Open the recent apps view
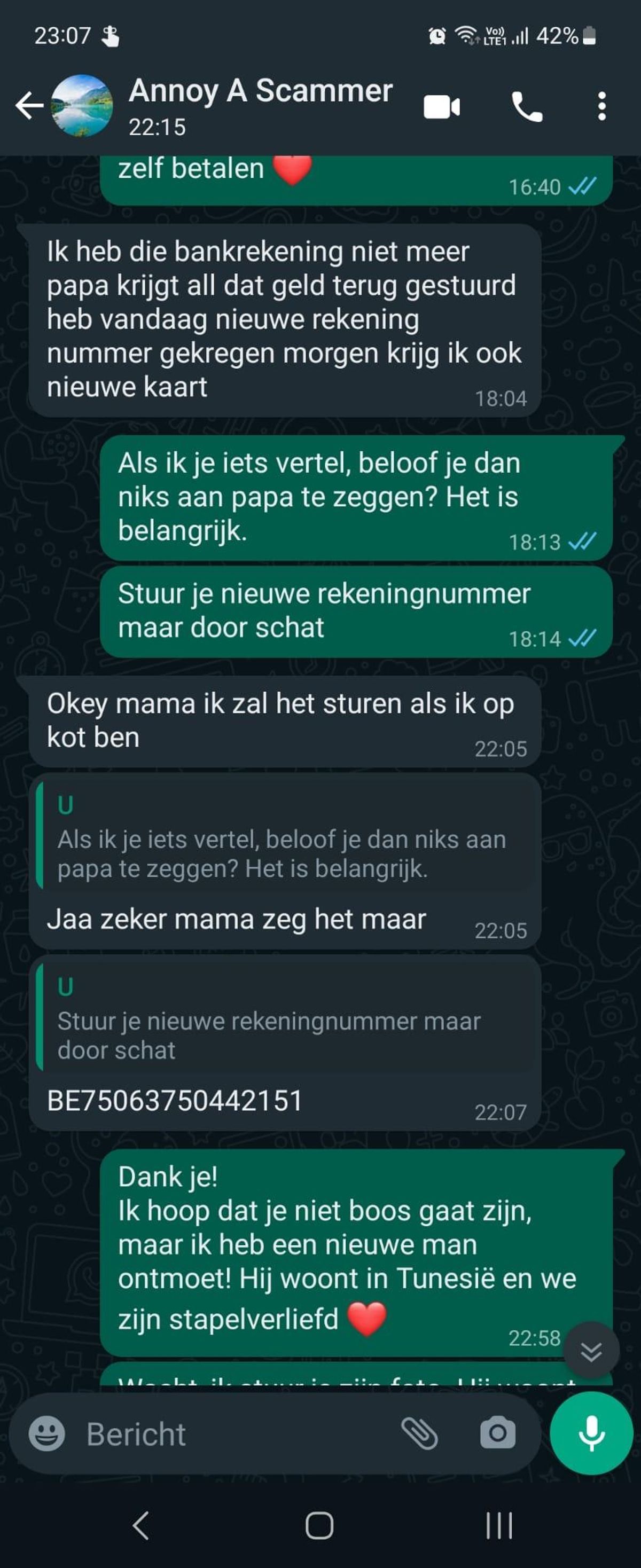This screenshot has height=1568, width=641. pyautogui.click(x=498, y=1526)
